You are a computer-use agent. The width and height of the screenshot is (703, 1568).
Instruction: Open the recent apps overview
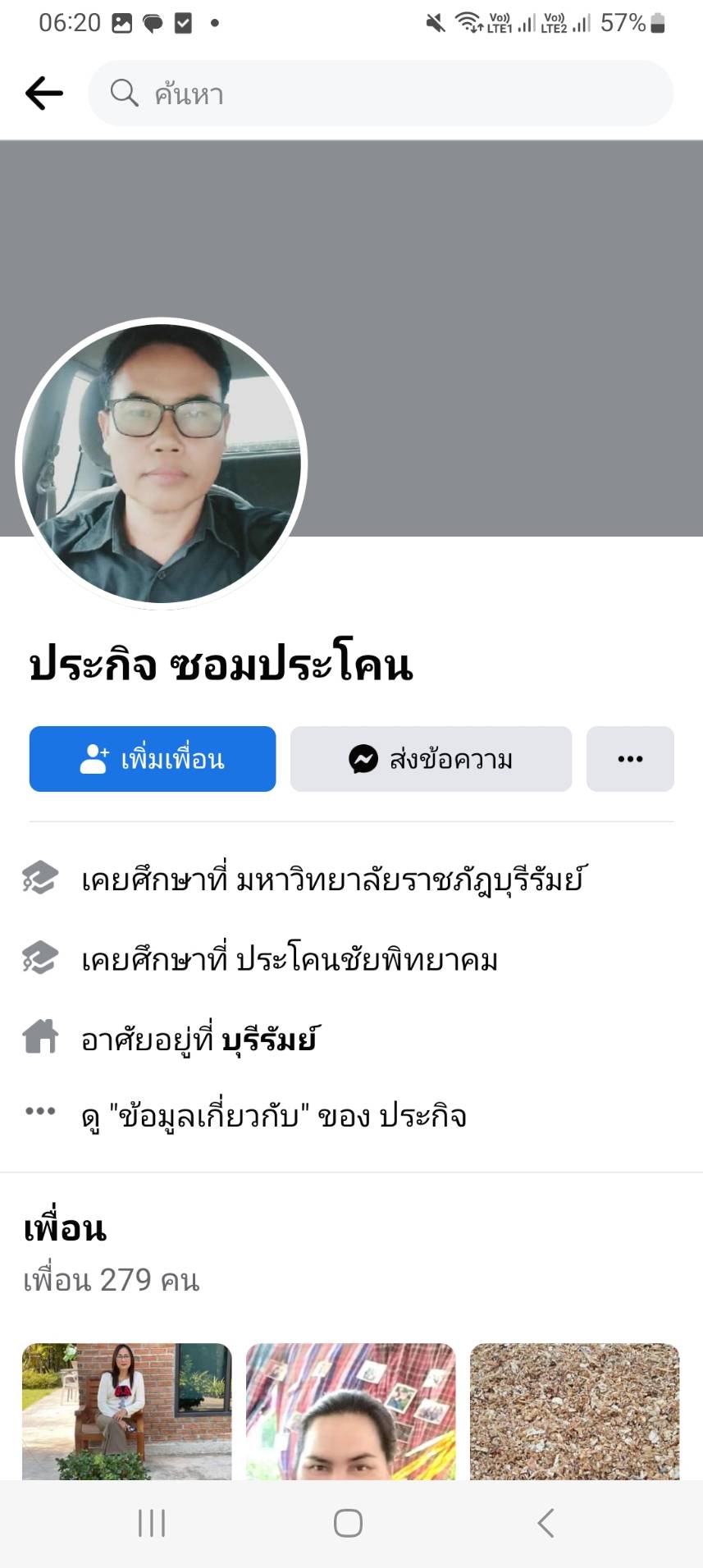pos(152,1524)
